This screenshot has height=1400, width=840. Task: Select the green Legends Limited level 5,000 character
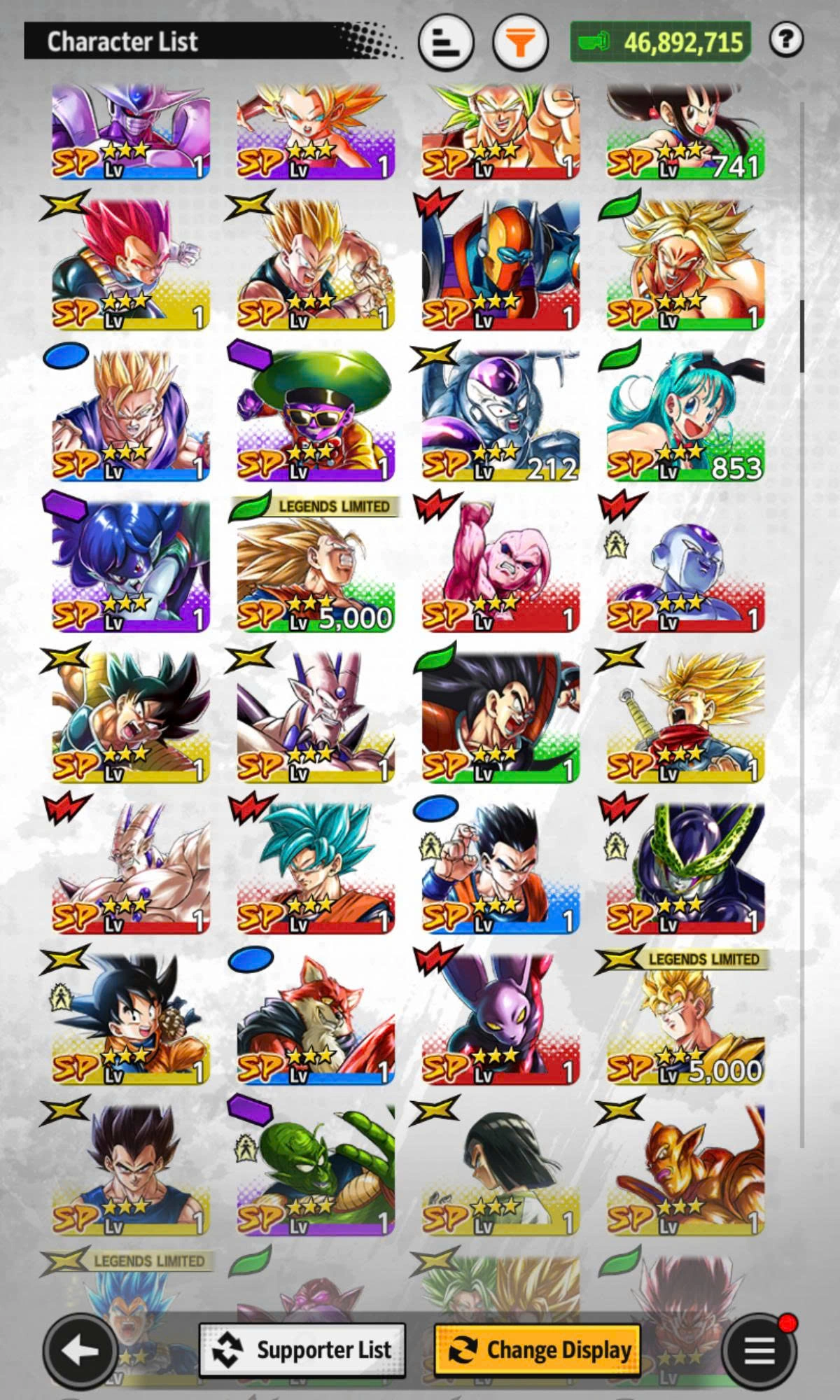tap(315, 567)
